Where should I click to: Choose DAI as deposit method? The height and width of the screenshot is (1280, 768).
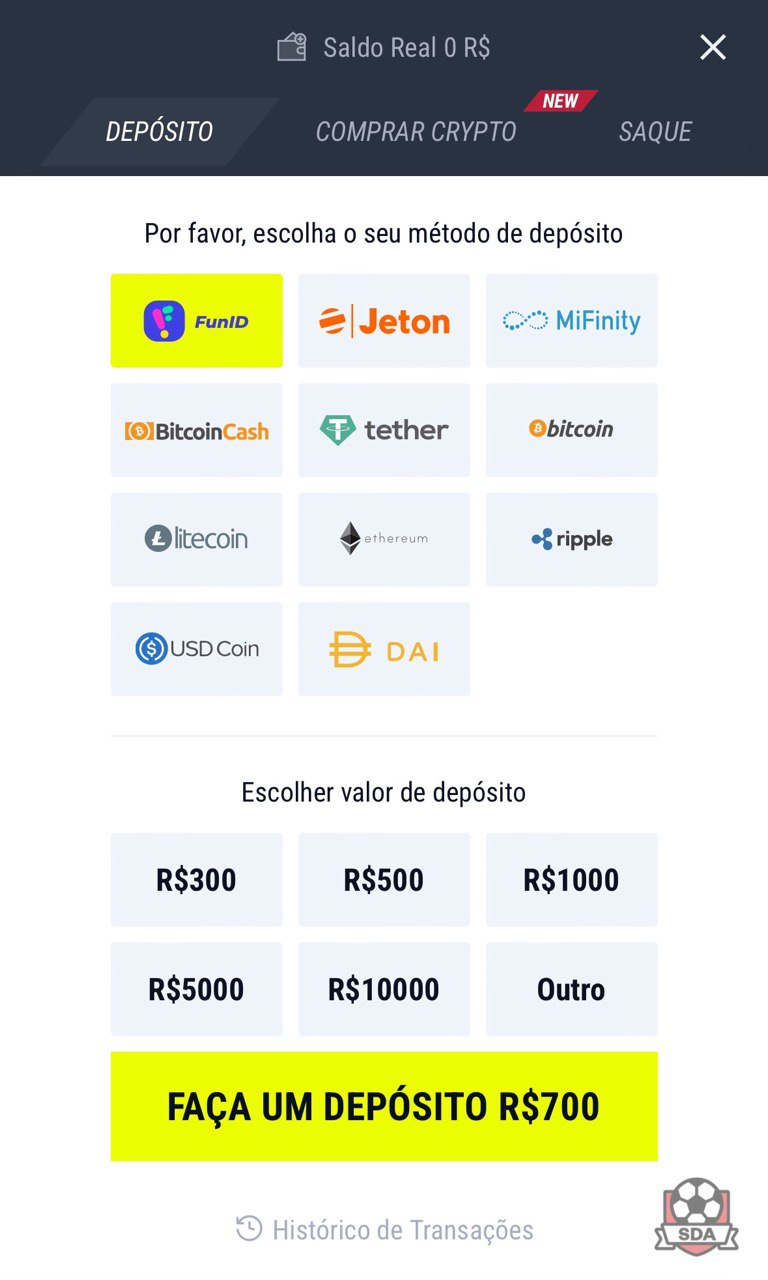click(384, 649)
